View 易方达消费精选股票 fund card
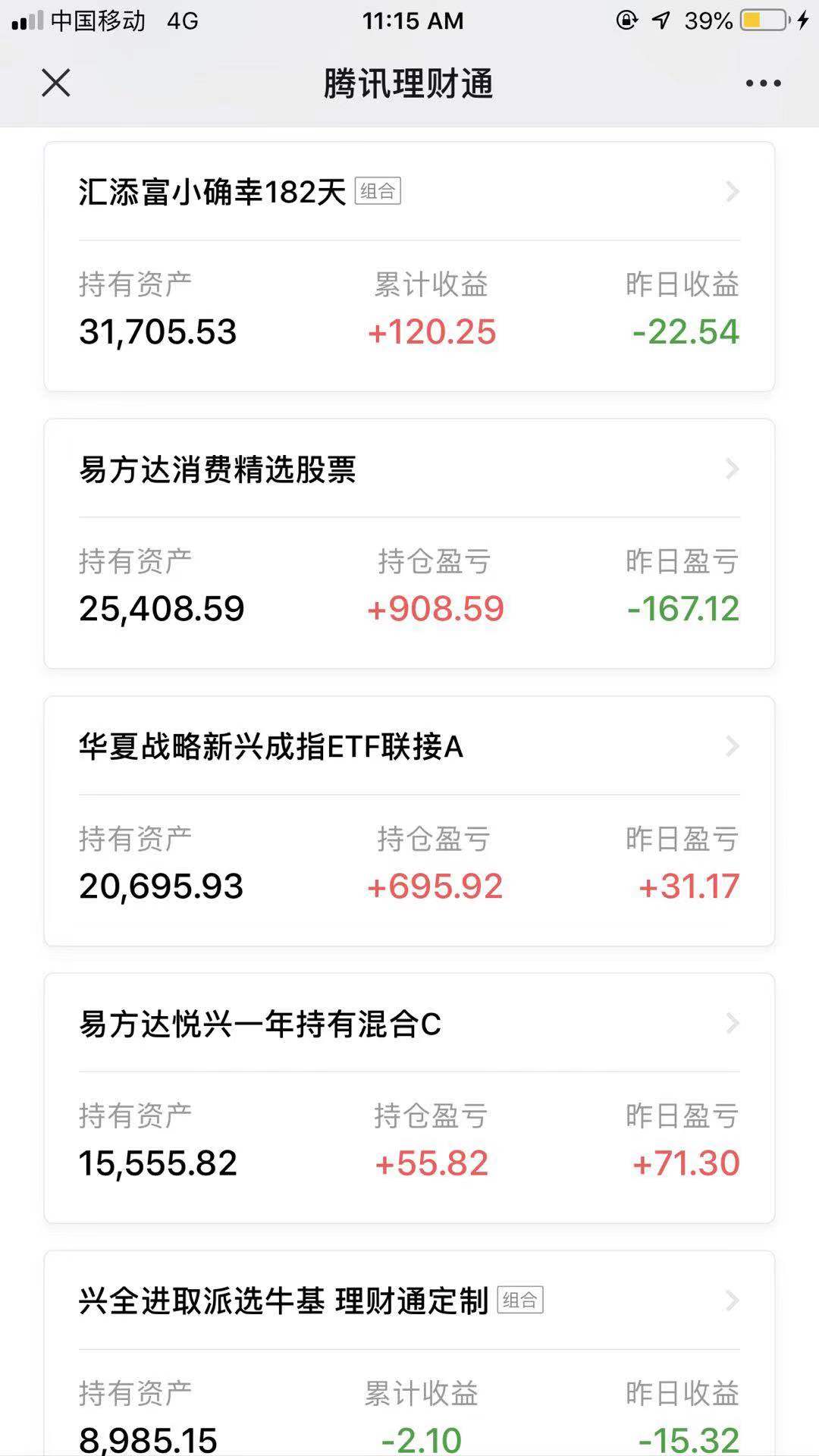819x1456 pixels. [409, 544]
